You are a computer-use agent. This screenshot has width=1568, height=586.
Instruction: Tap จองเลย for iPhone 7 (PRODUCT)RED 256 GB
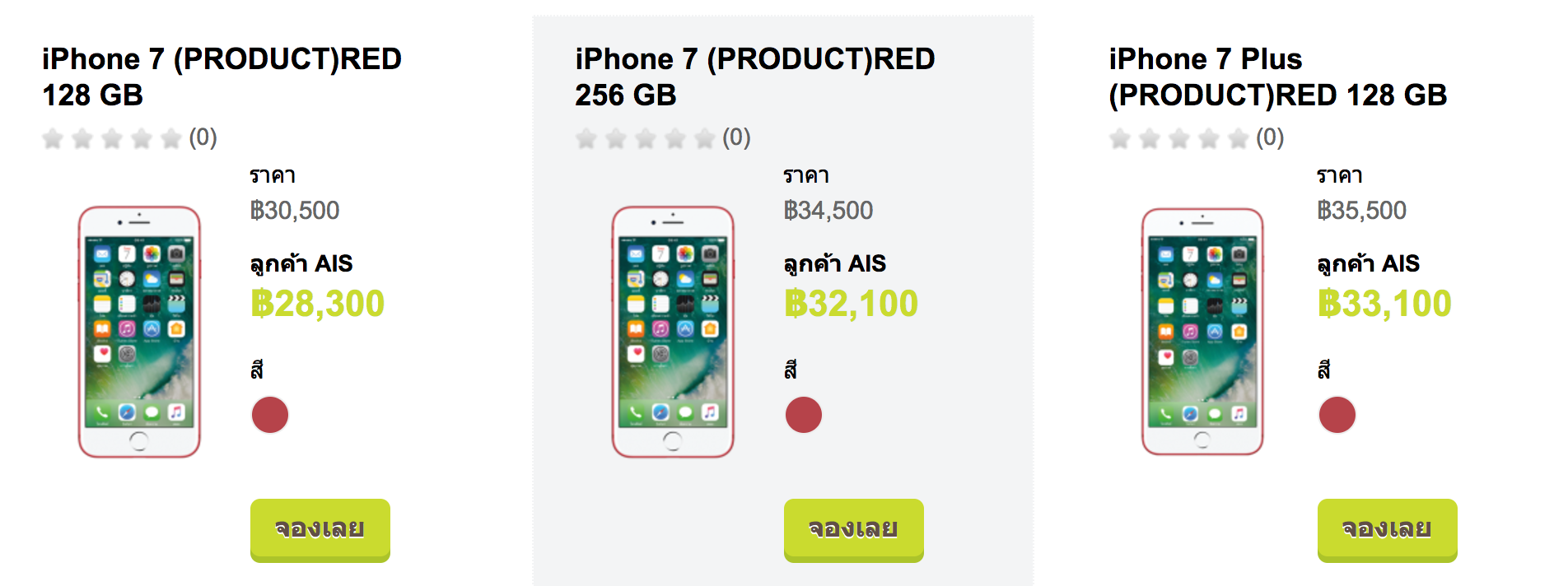click(853, 528)
